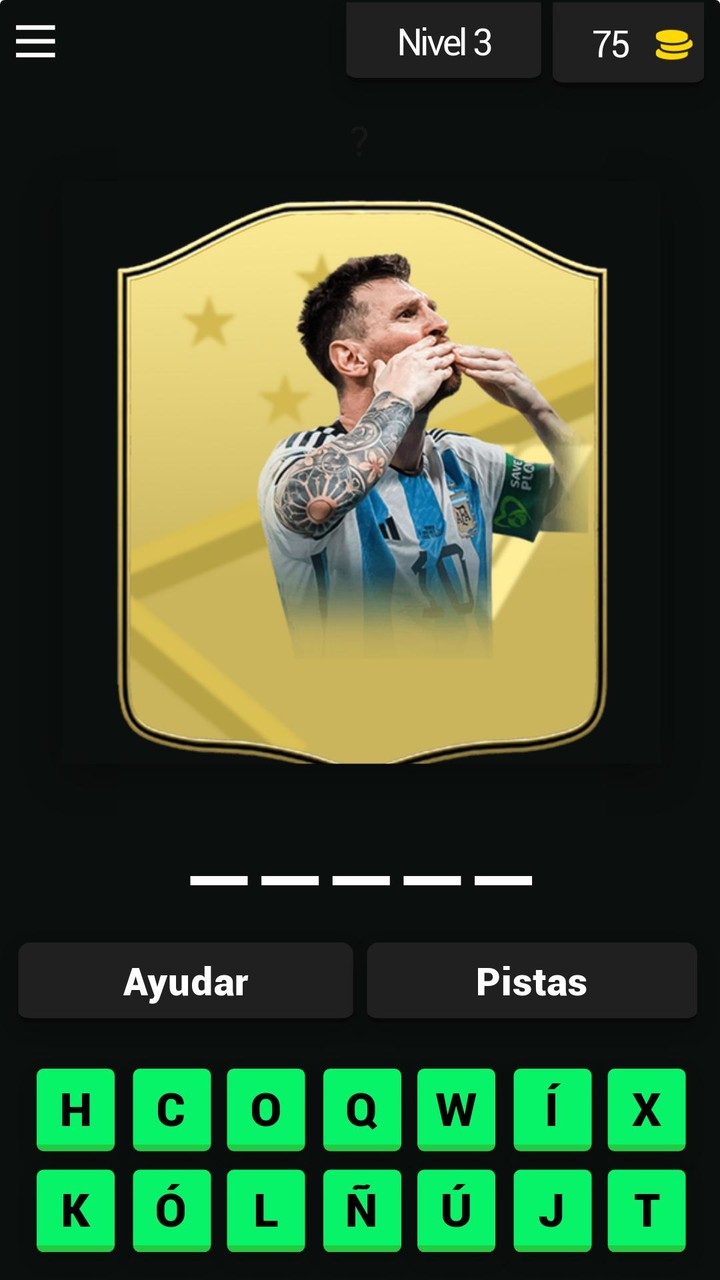Click the Nivel 3 label
The image size is (720, 1280).
[443, 42]
